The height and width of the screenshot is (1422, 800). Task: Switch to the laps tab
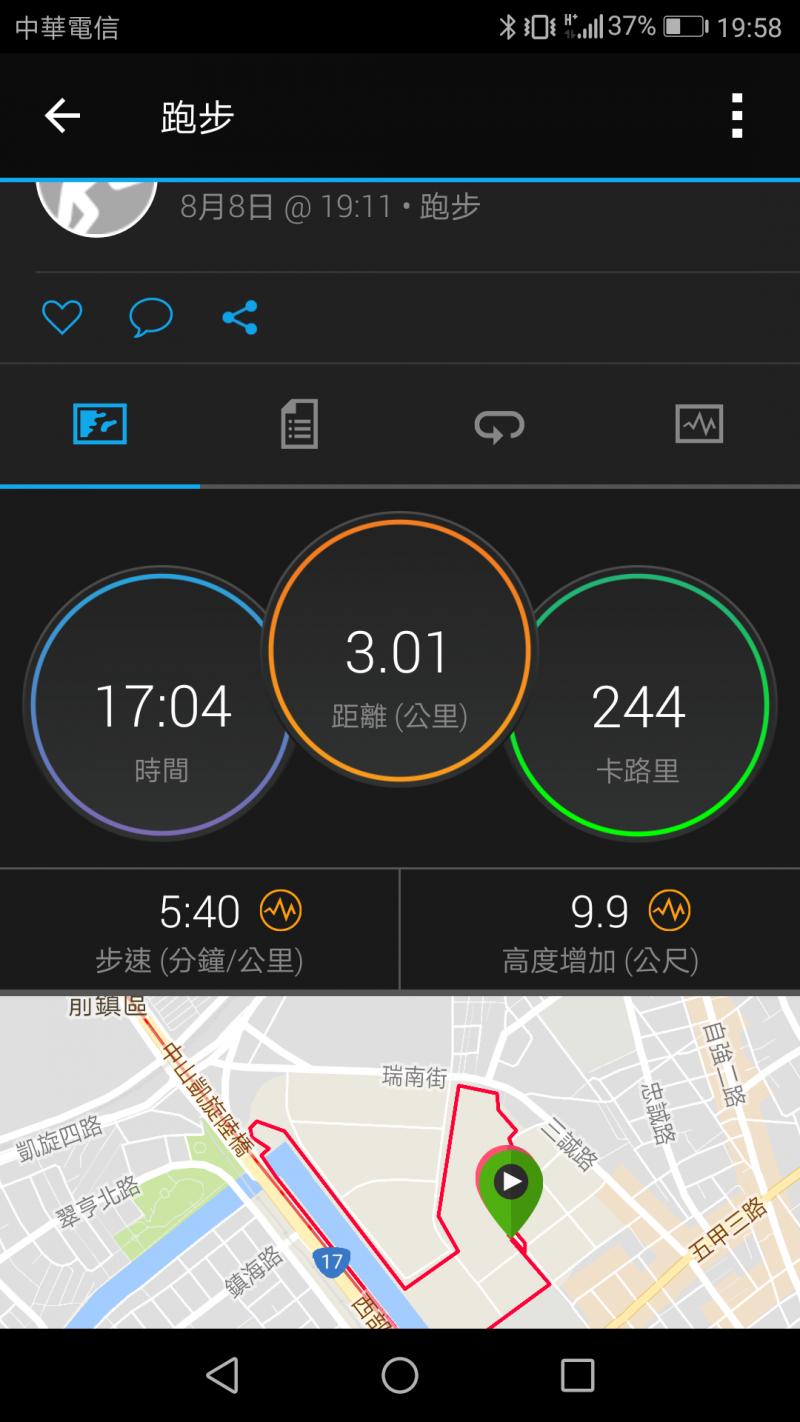click(499, 424)
